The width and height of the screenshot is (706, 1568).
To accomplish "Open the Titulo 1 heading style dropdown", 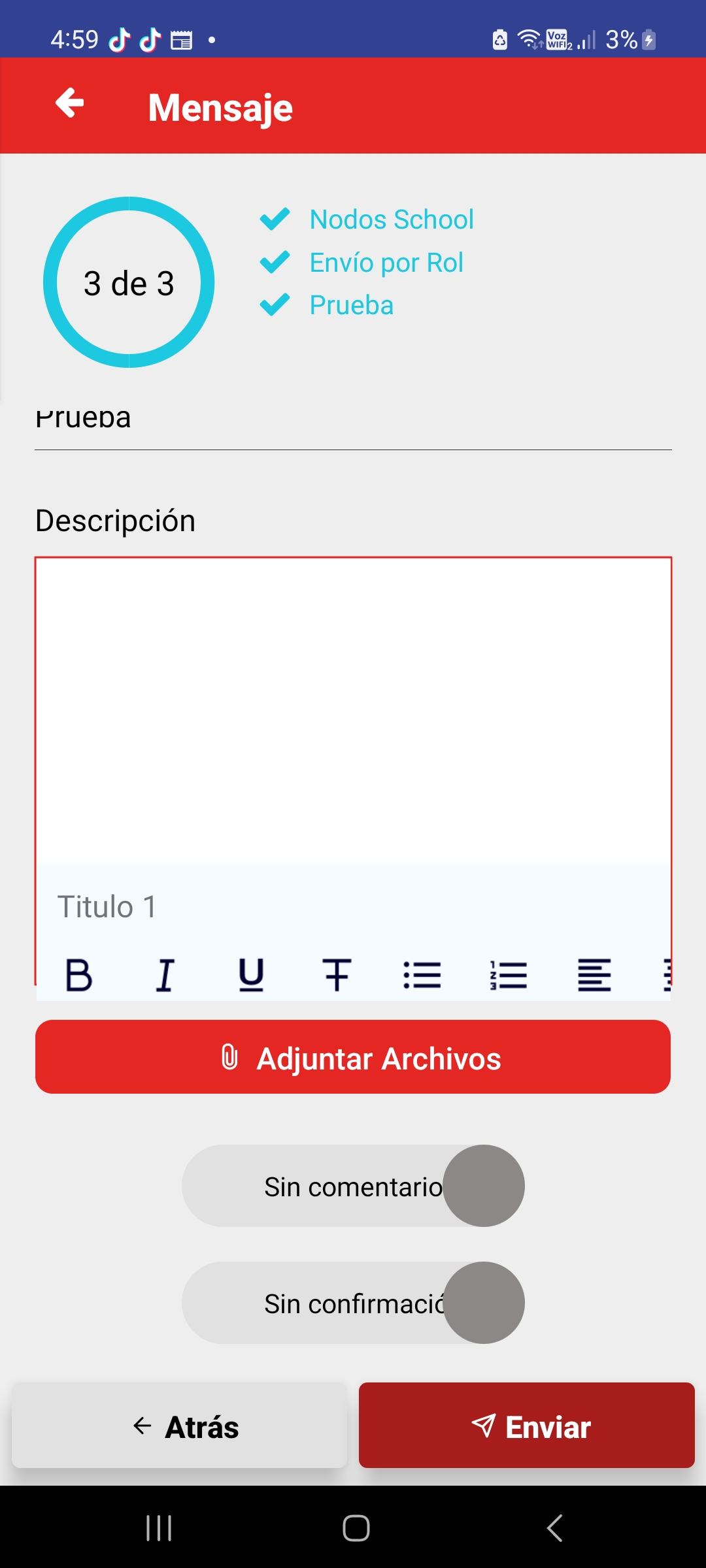I will [x=108, y=907].
